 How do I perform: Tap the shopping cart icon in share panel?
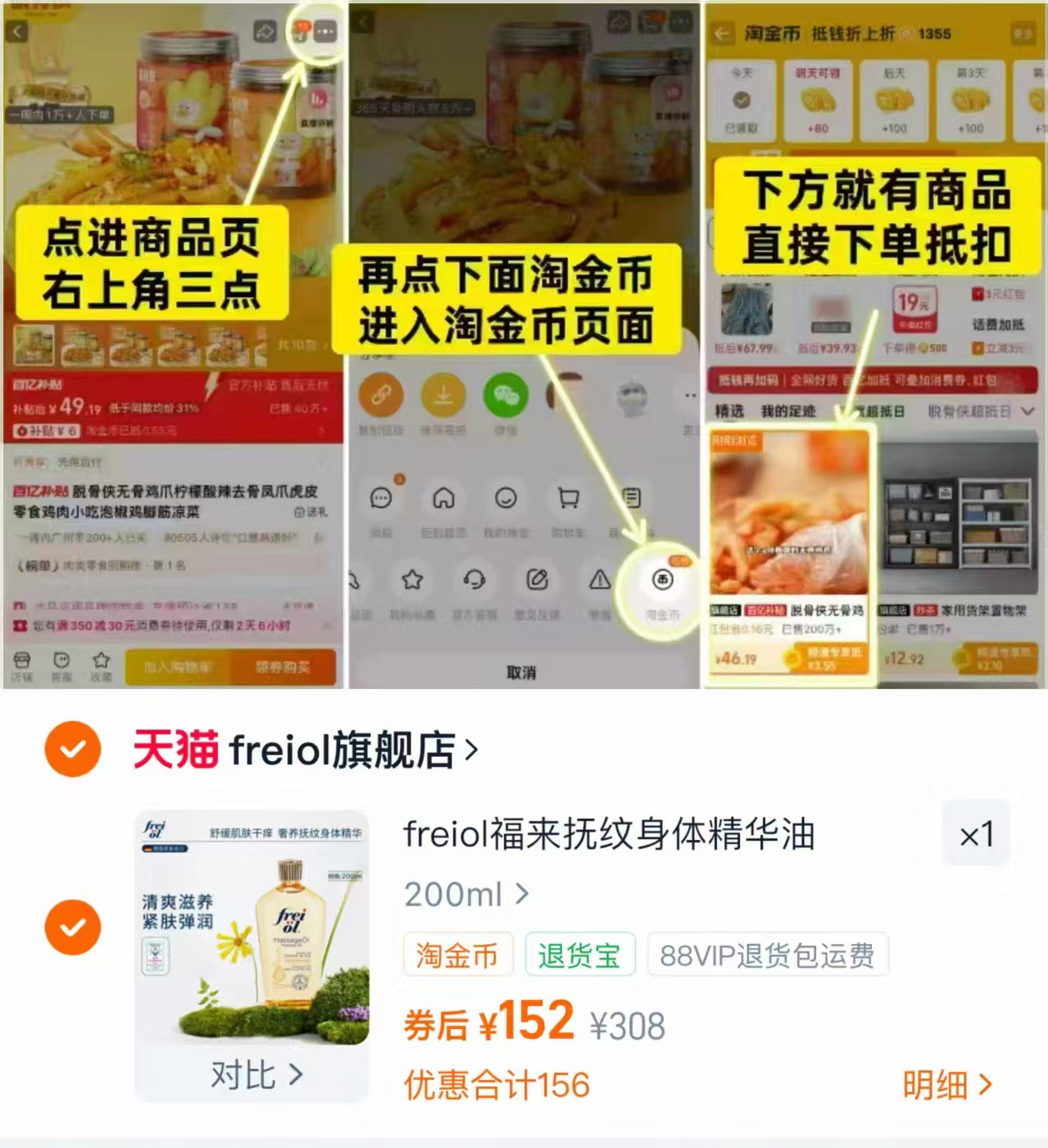(x=568, y=500)
